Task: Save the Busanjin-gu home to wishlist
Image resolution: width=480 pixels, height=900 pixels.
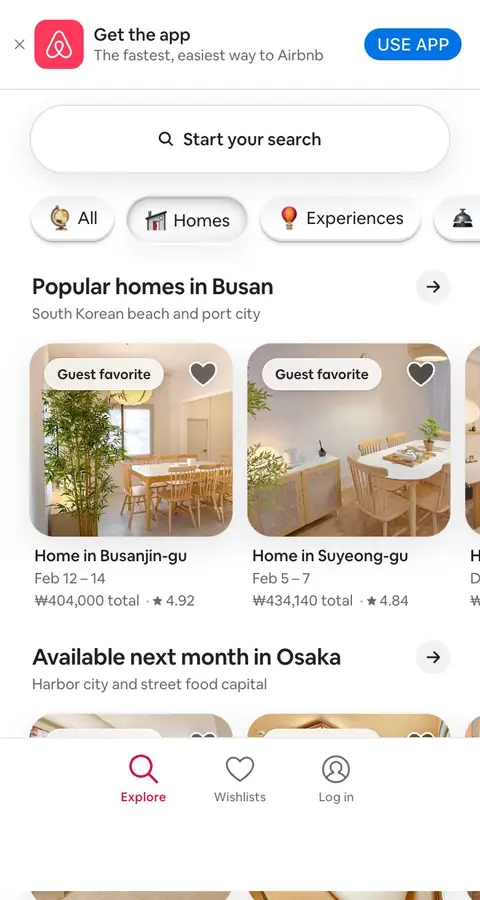Action: [x=203, y=374]
